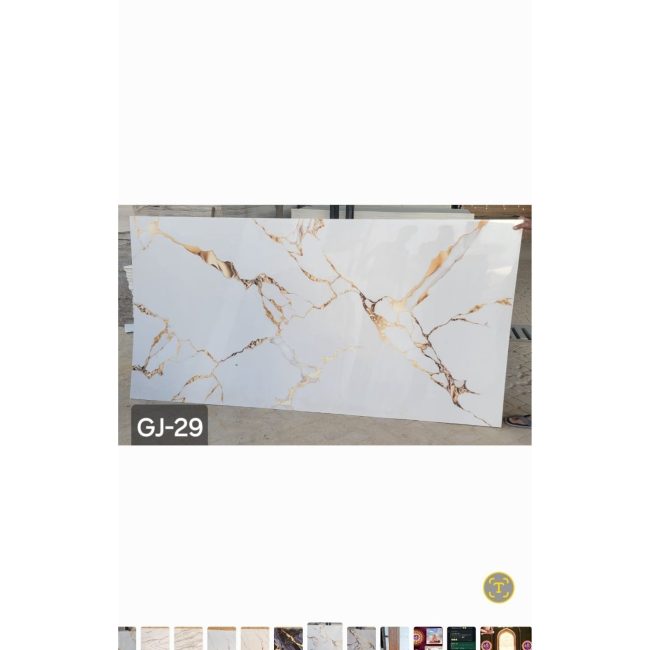This screenshot has width=650, height=650.
Task: Open the GJ-29 marble slab photo
Action: (324, 324)
